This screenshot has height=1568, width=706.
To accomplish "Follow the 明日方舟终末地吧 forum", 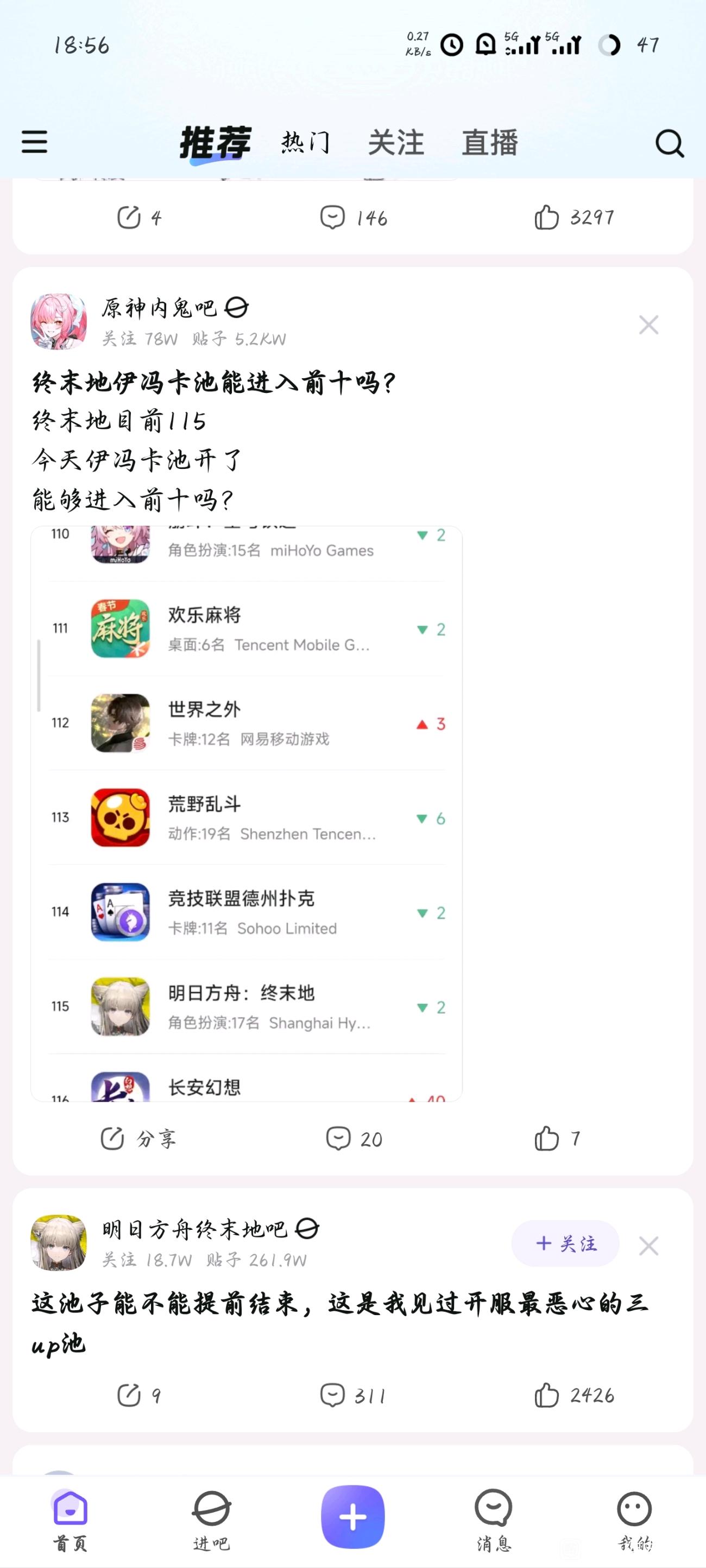I will pyautogui.click(x=565, y=1243).
